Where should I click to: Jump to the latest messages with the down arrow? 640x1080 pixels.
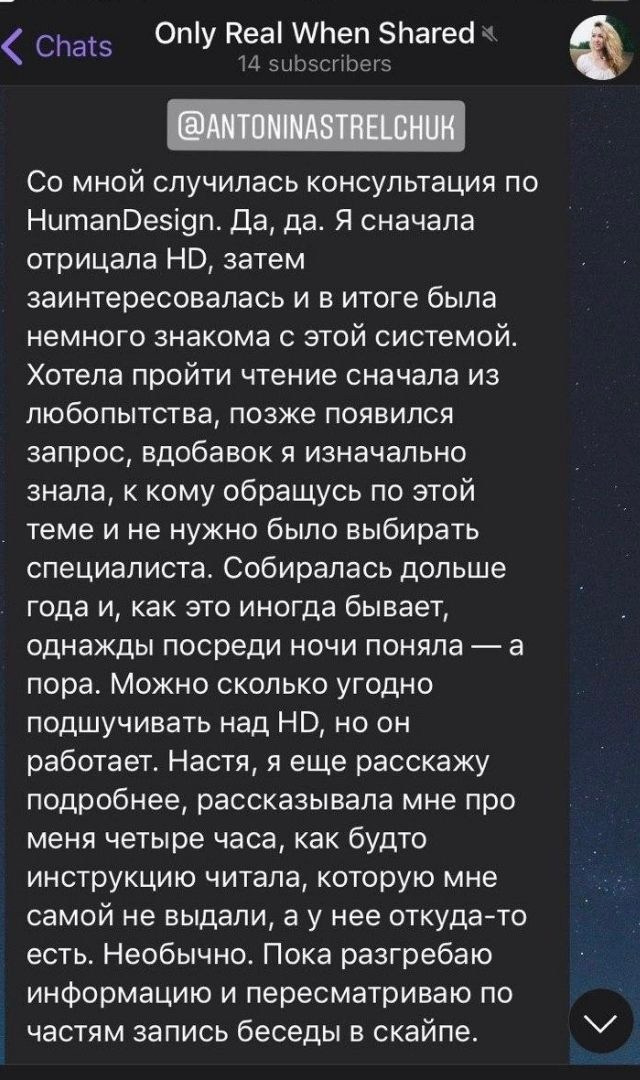[601, 1021]
